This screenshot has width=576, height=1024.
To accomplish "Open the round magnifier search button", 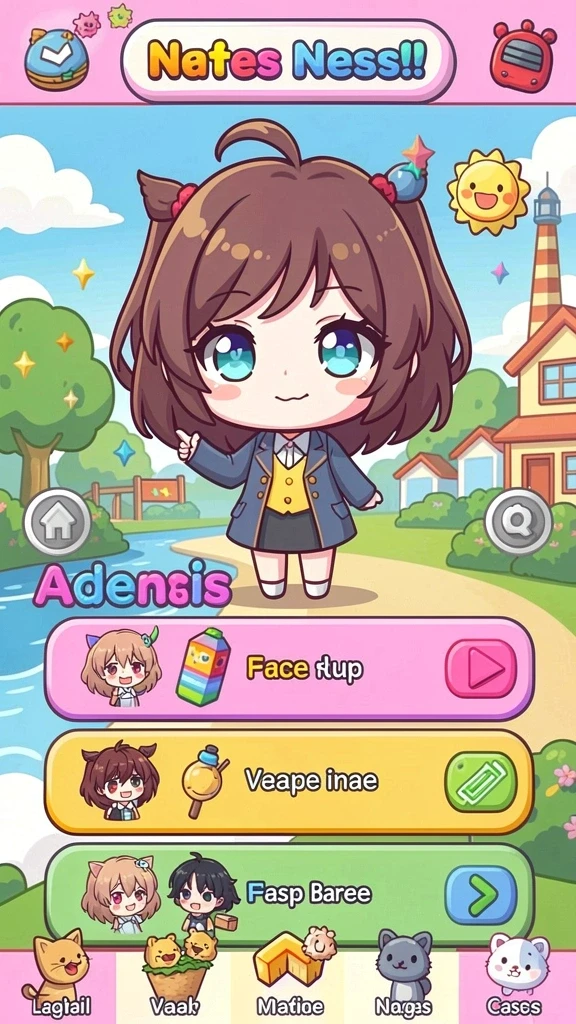I will pos(519,522).
